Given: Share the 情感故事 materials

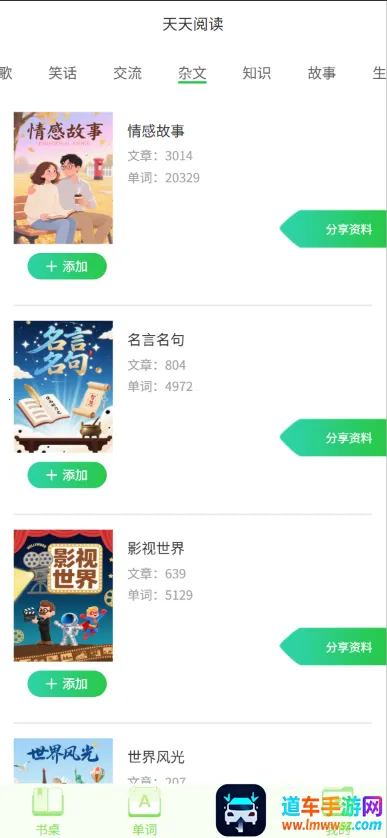Looking at the screenshot, I should point(334,229).
